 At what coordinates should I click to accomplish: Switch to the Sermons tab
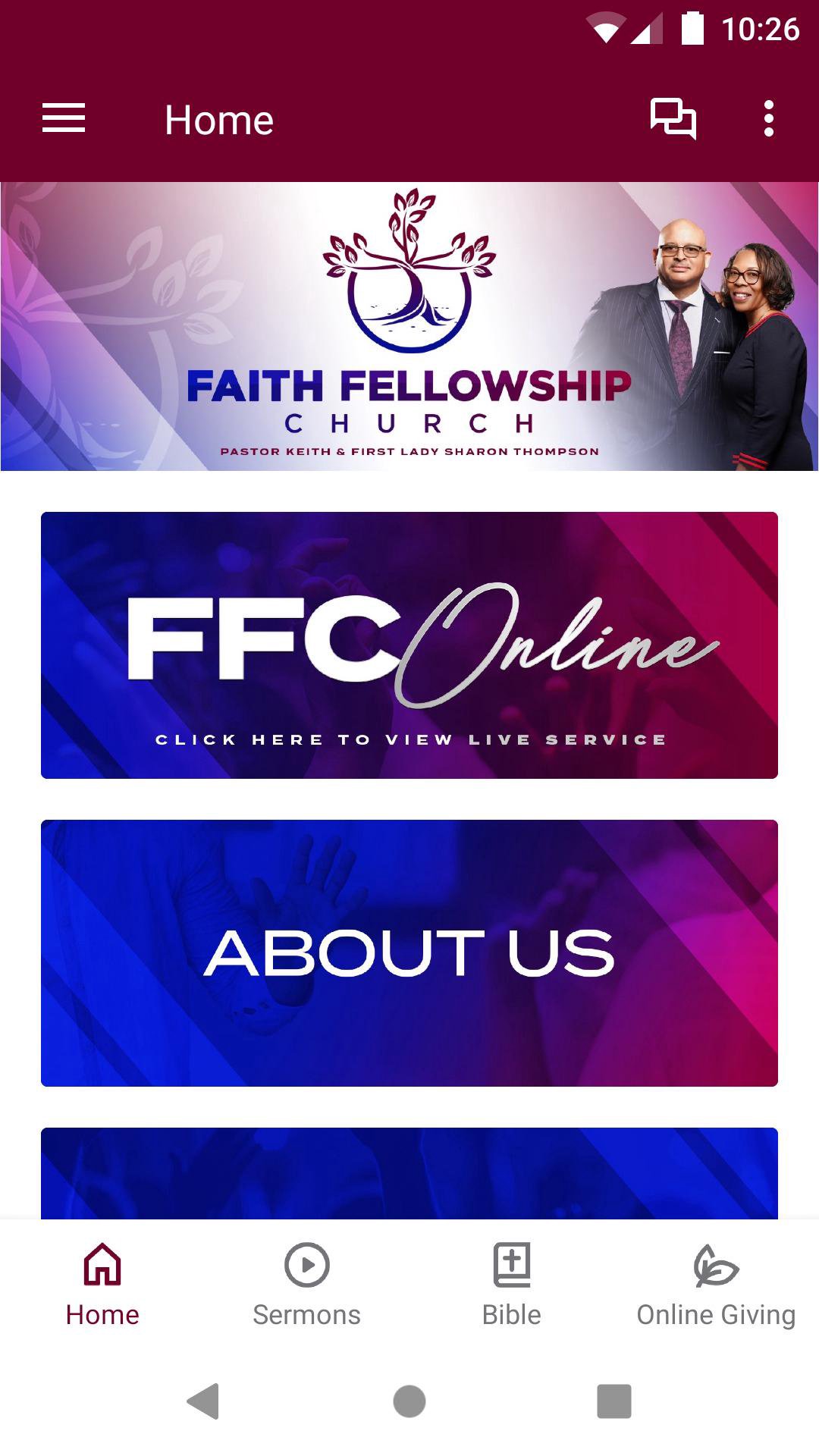pyautogui.click(x=306, y=1285)
